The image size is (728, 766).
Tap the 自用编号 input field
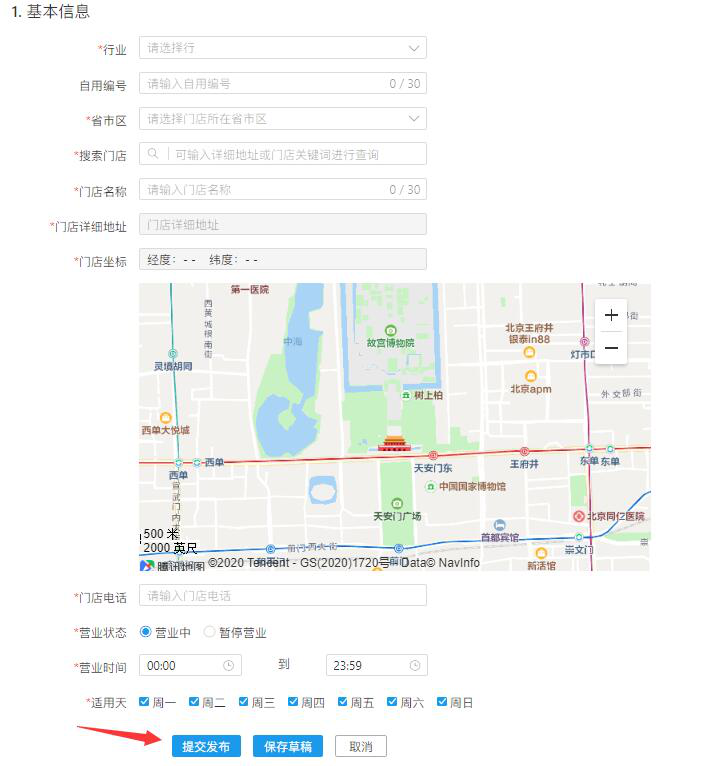click(265, 84)
